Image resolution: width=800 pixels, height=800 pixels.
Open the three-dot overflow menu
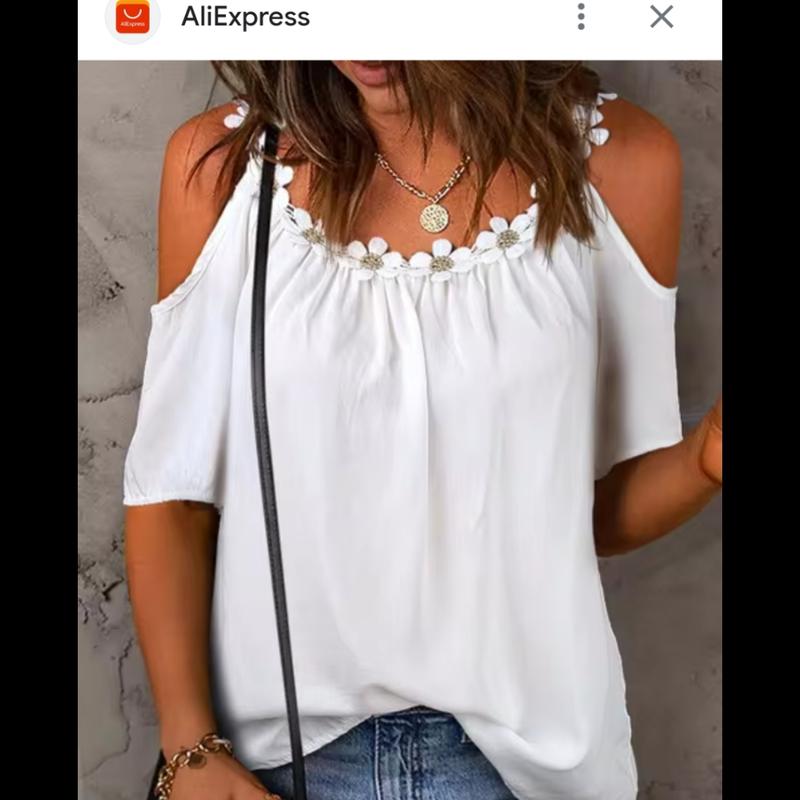pos(581,17)
